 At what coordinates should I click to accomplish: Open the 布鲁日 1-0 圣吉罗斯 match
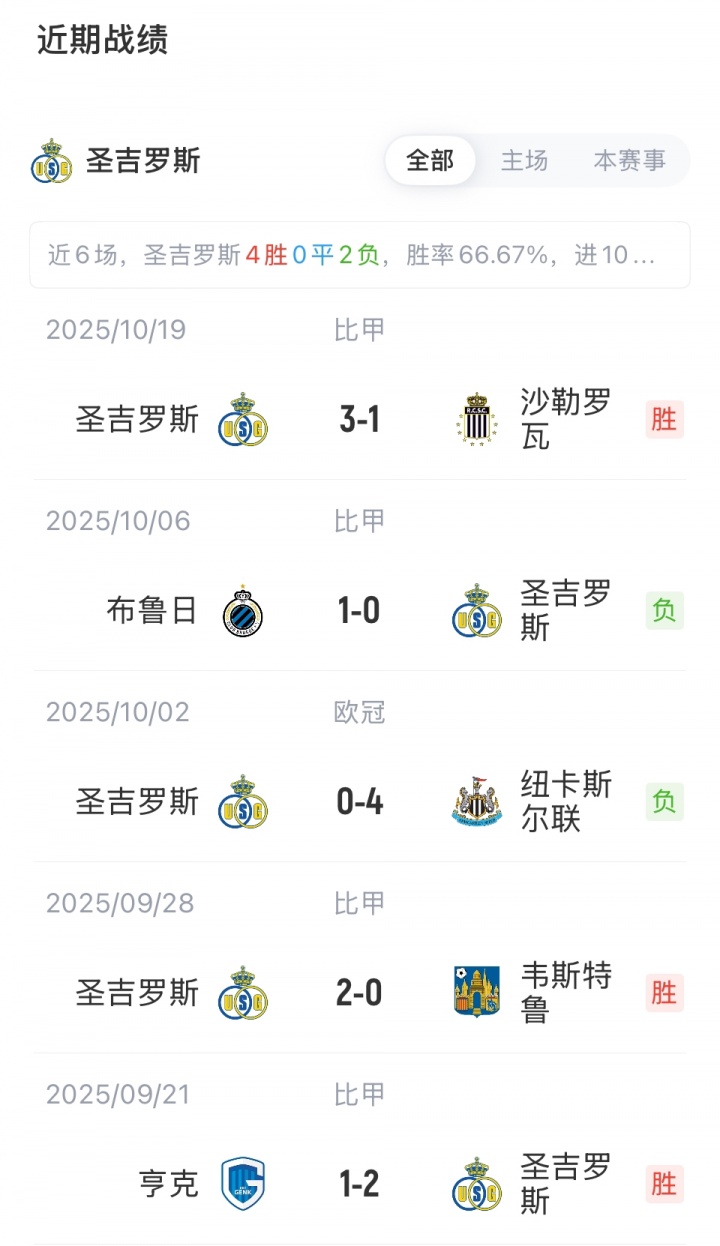pyautogui.click(x=359, y=610)
